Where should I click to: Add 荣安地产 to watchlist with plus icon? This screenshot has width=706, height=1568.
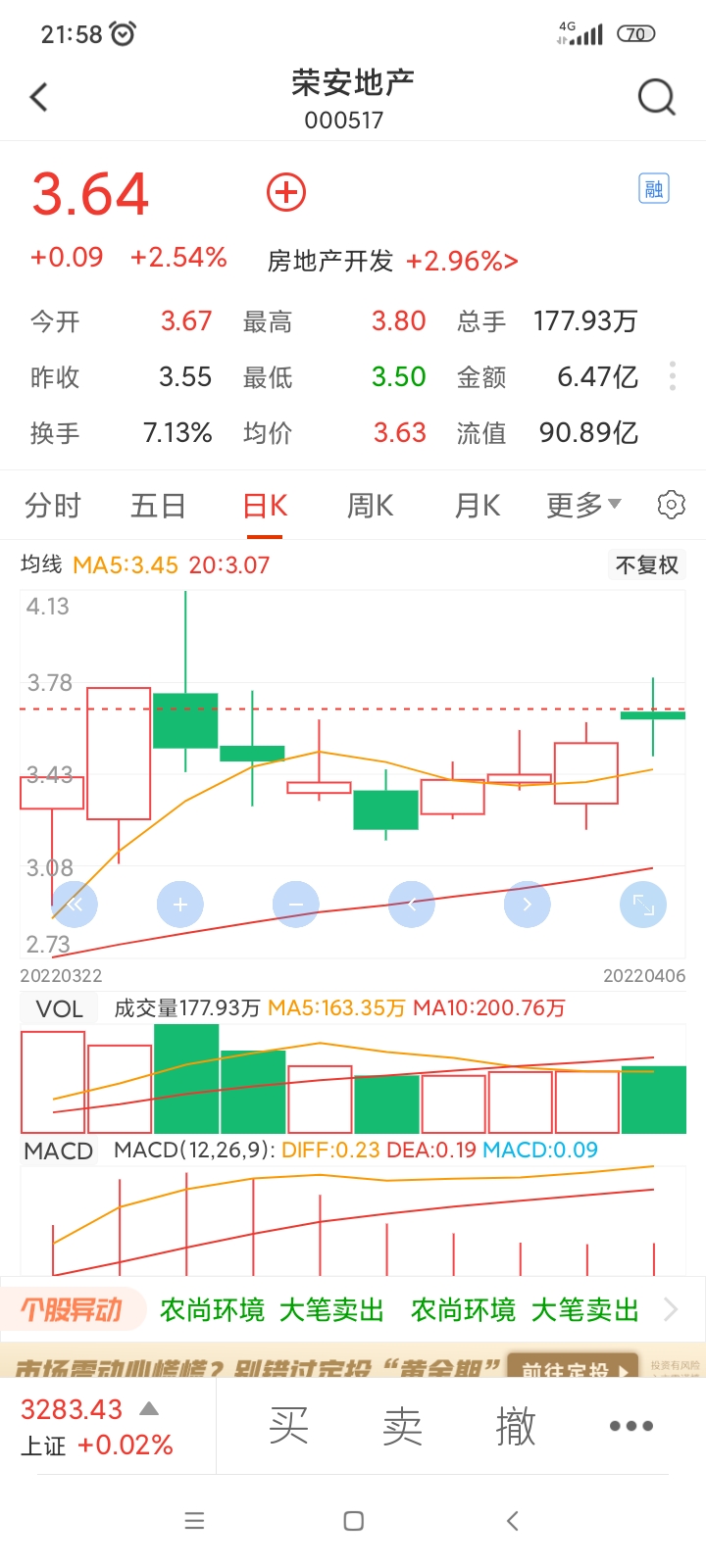tap(286, 192)
